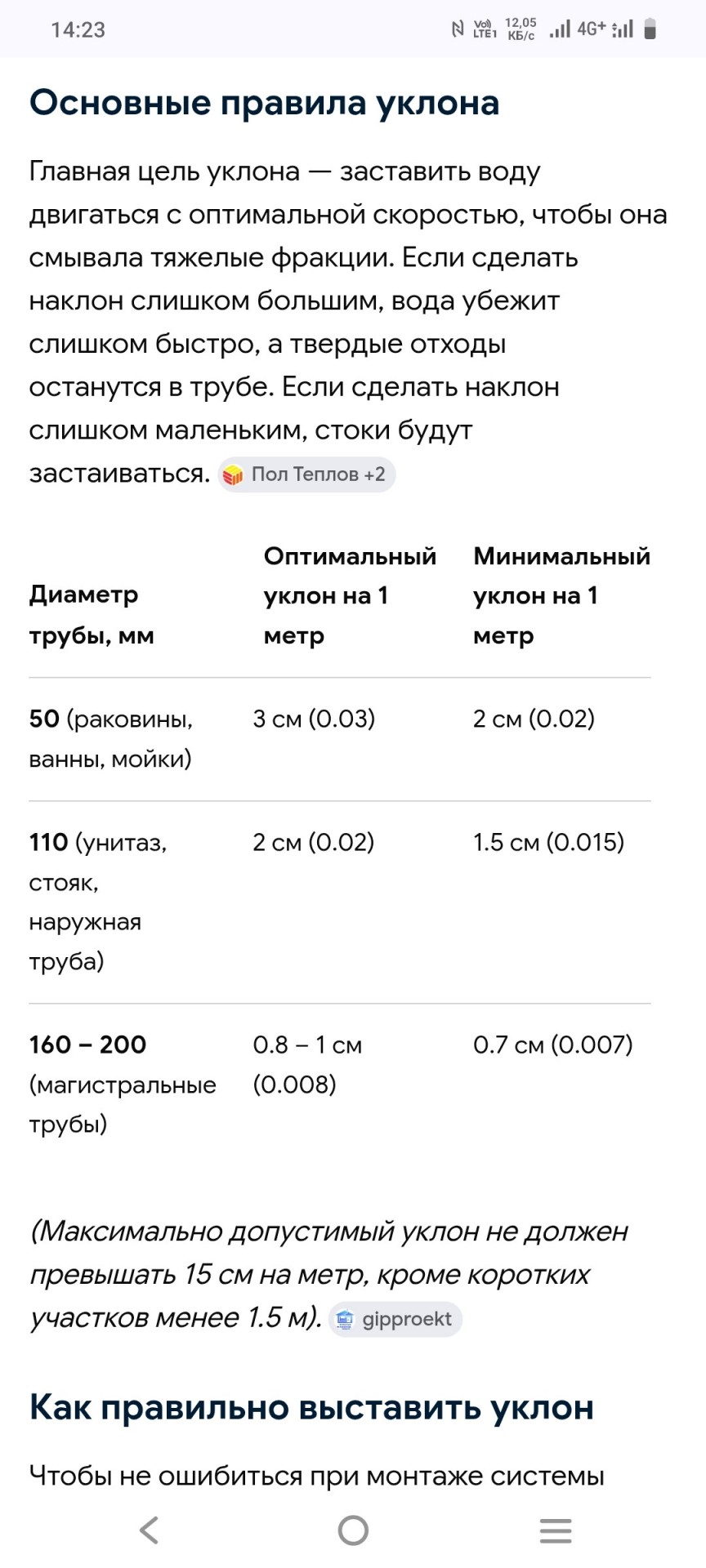The height and width of the screenshot is (1568, 706).
Task: Tap the system home button
Action: click(x=353, y=1530)
